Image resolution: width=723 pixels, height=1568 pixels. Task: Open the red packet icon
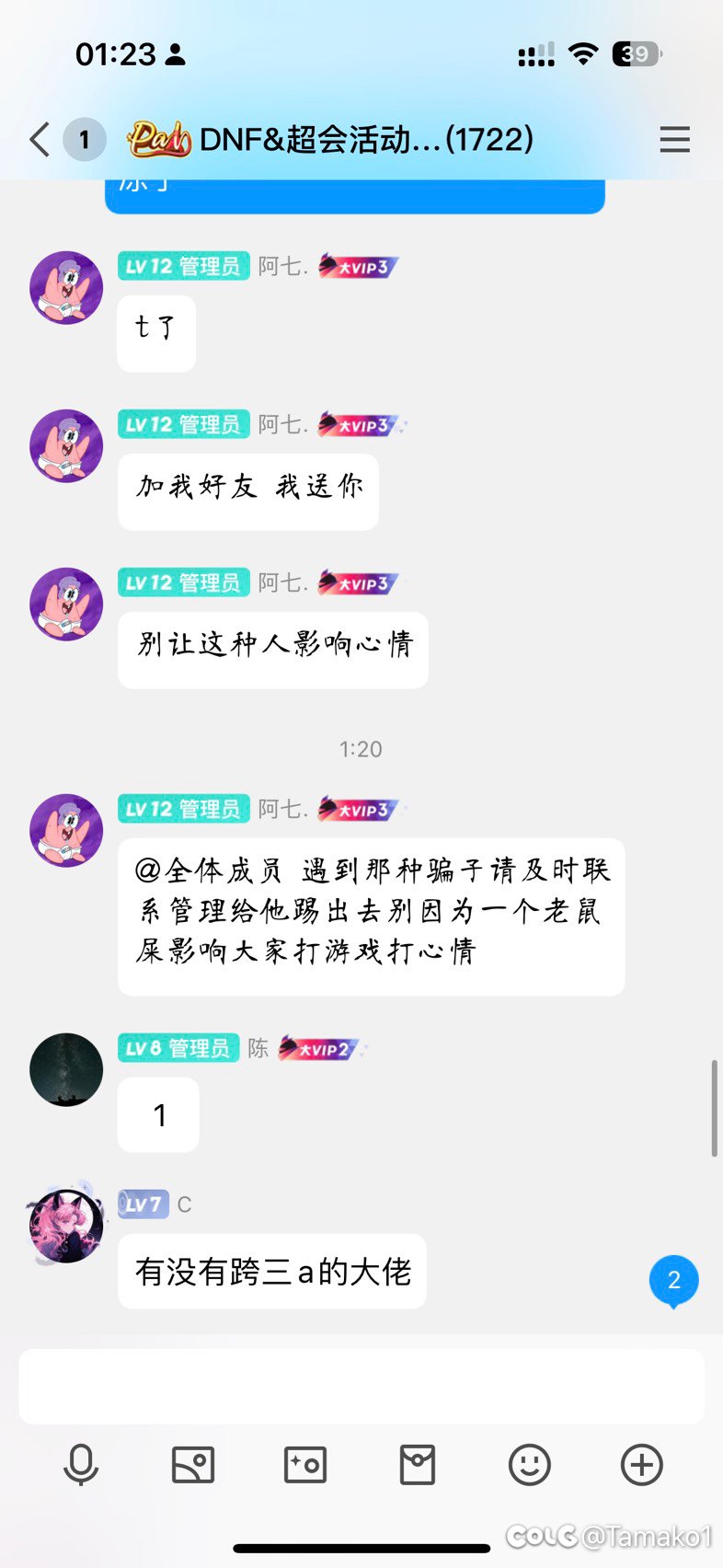[418, 1465]
